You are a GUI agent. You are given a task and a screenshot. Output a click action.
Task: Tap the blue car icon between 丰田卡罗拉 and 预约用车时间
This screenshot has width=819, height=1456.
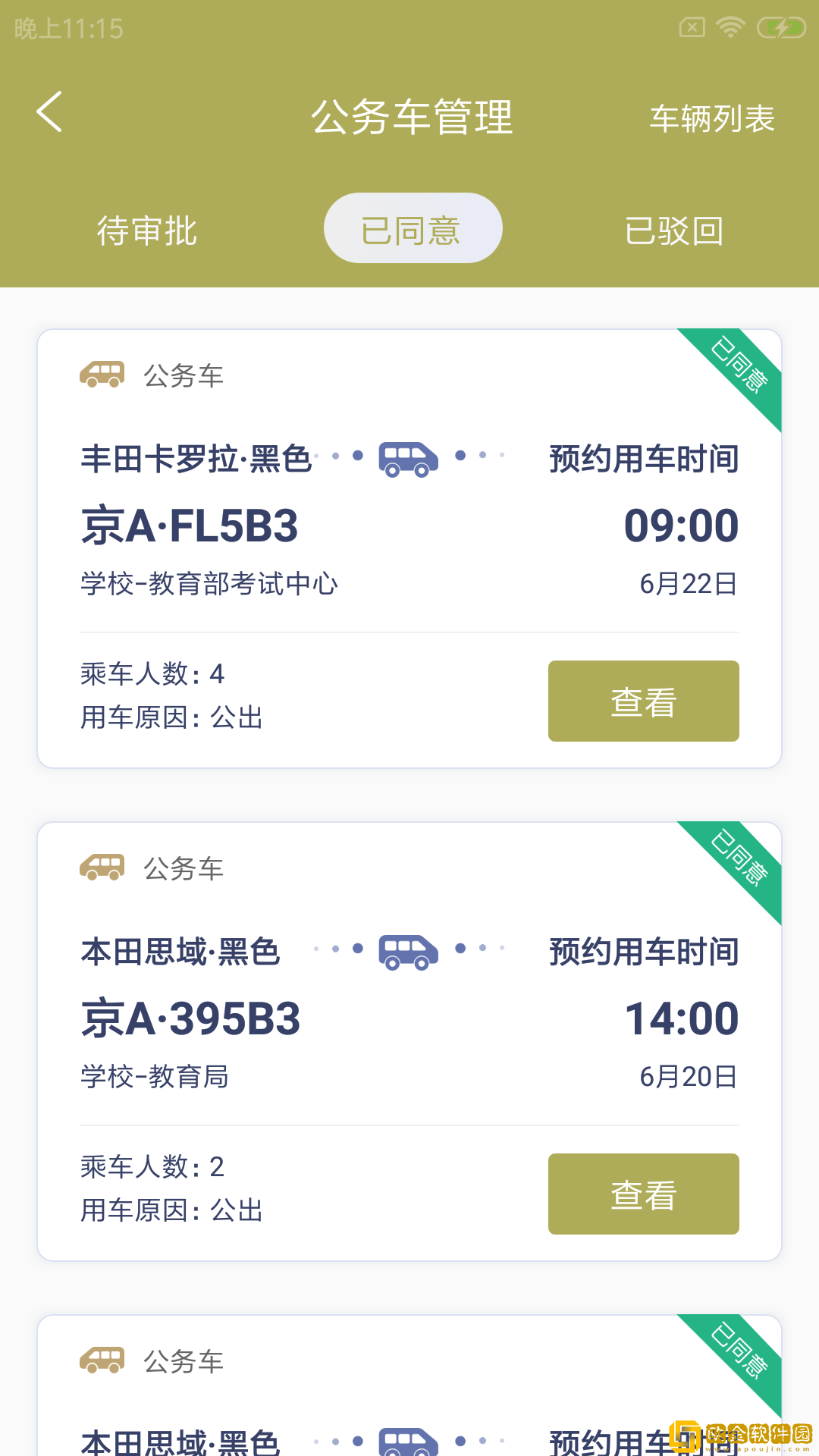pyautogui.click(x=407, y=460)
